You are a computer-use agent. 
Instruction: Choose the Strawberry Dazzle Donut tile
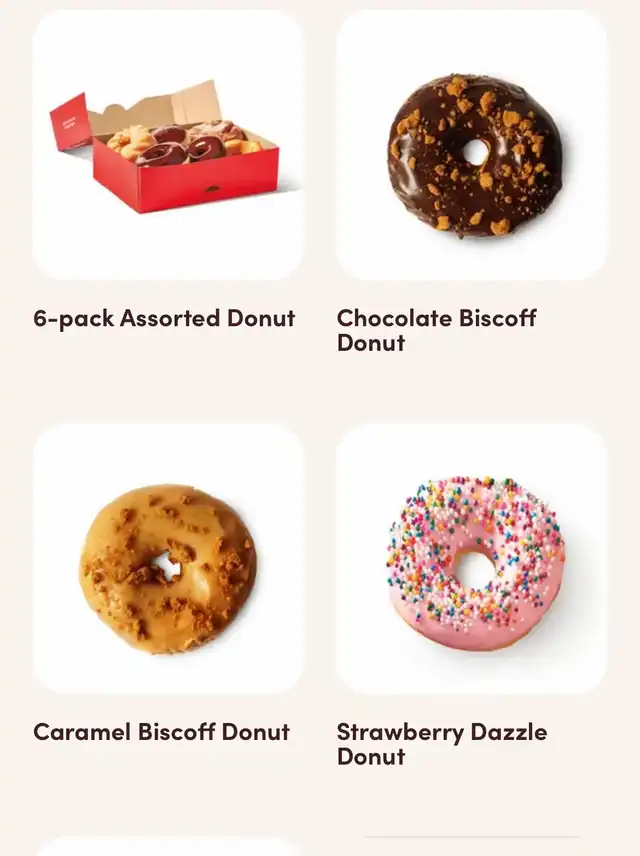pyautogui.click(x=472, y=560)
